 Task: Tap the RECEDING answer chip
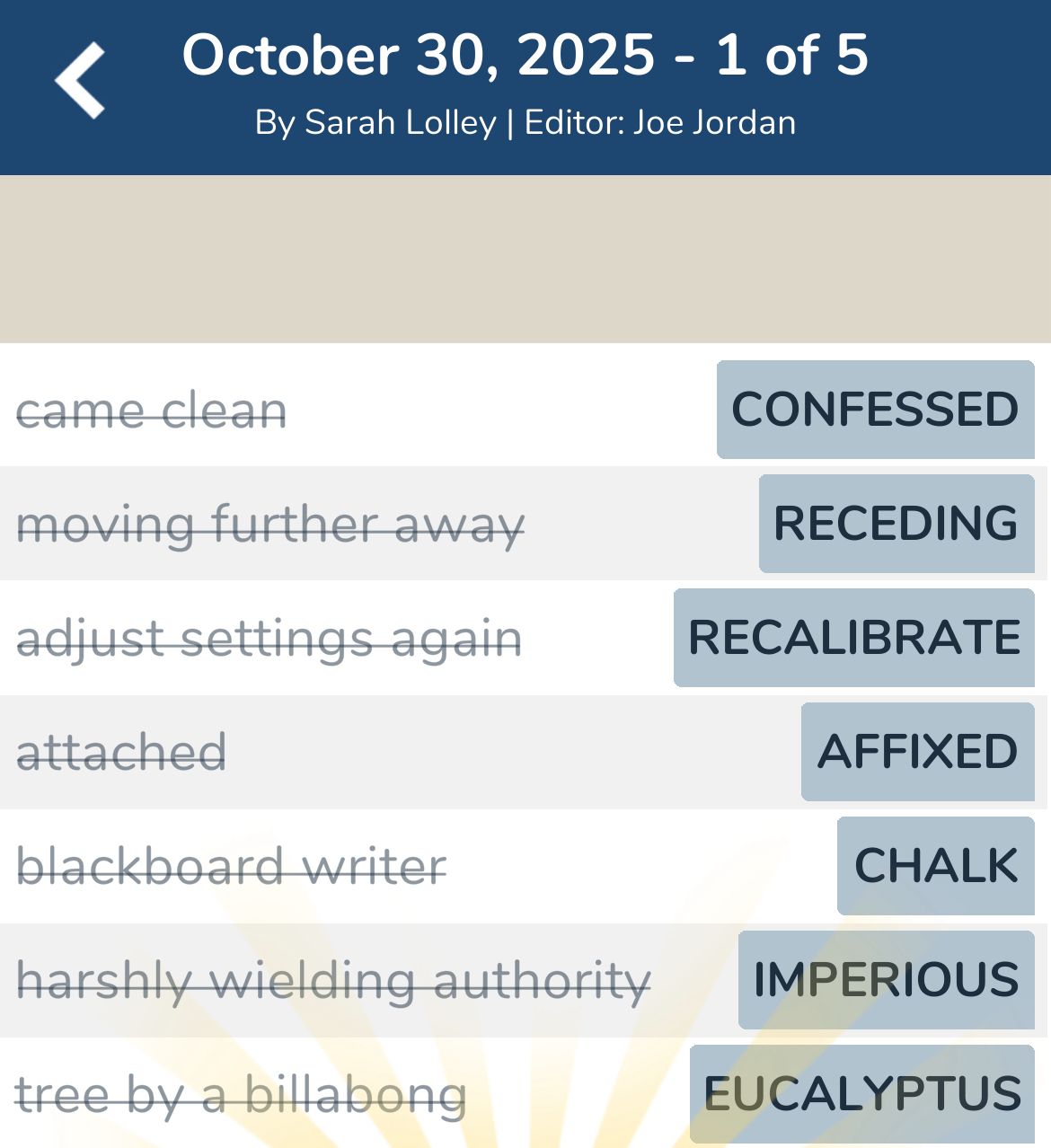pyautogui.click(x=895, y=523)
